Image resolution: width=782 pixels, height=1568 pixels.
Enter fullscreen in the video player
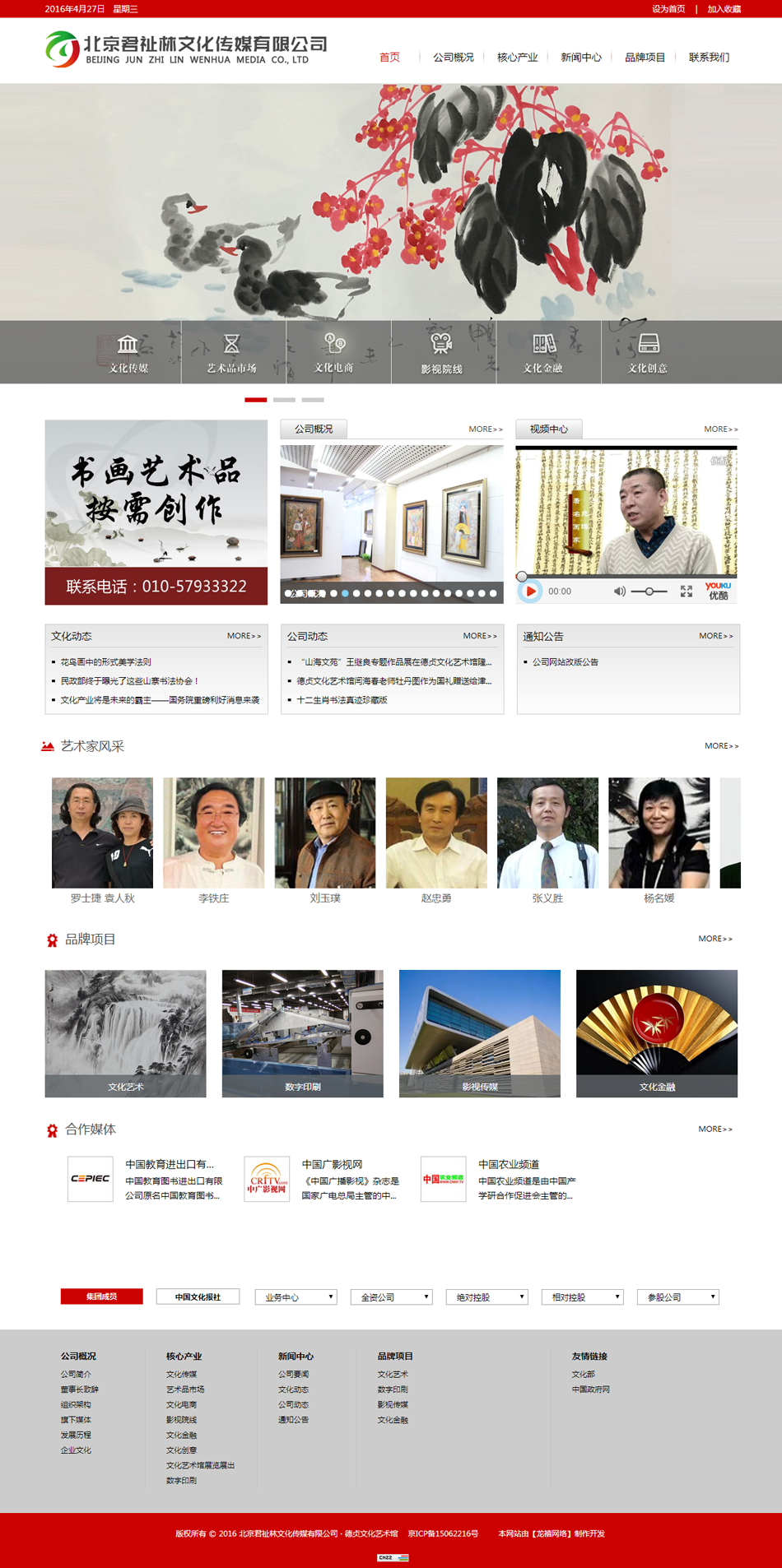click(x=686, y=591)
